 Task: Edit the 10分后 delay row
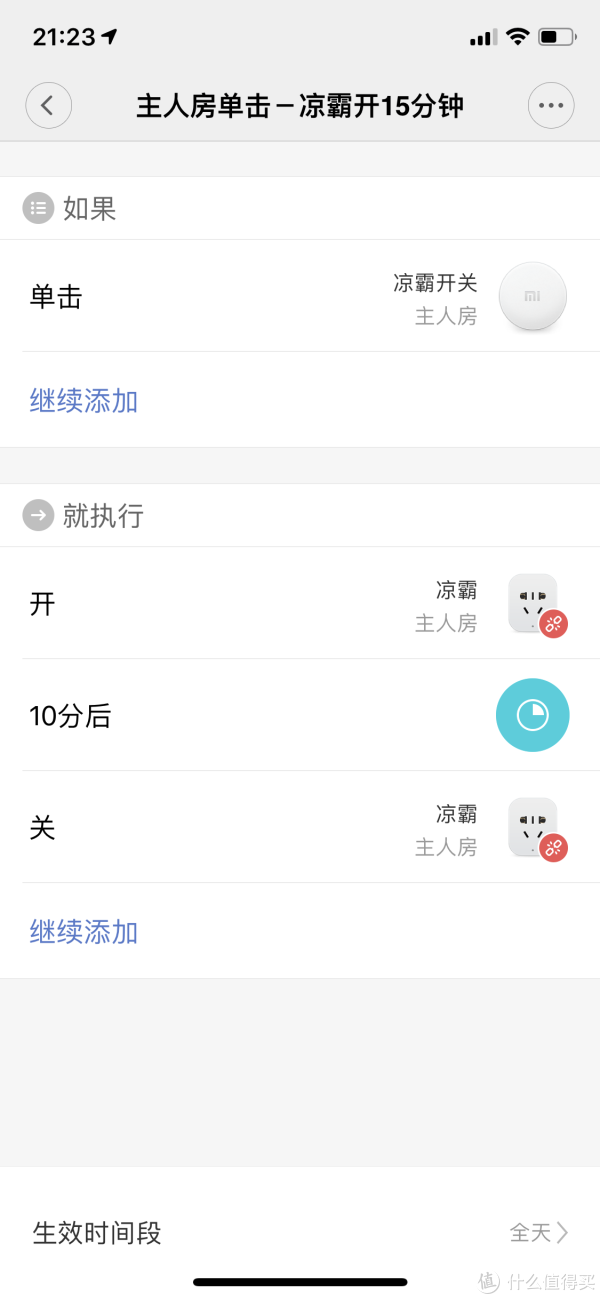pos(300,715)
